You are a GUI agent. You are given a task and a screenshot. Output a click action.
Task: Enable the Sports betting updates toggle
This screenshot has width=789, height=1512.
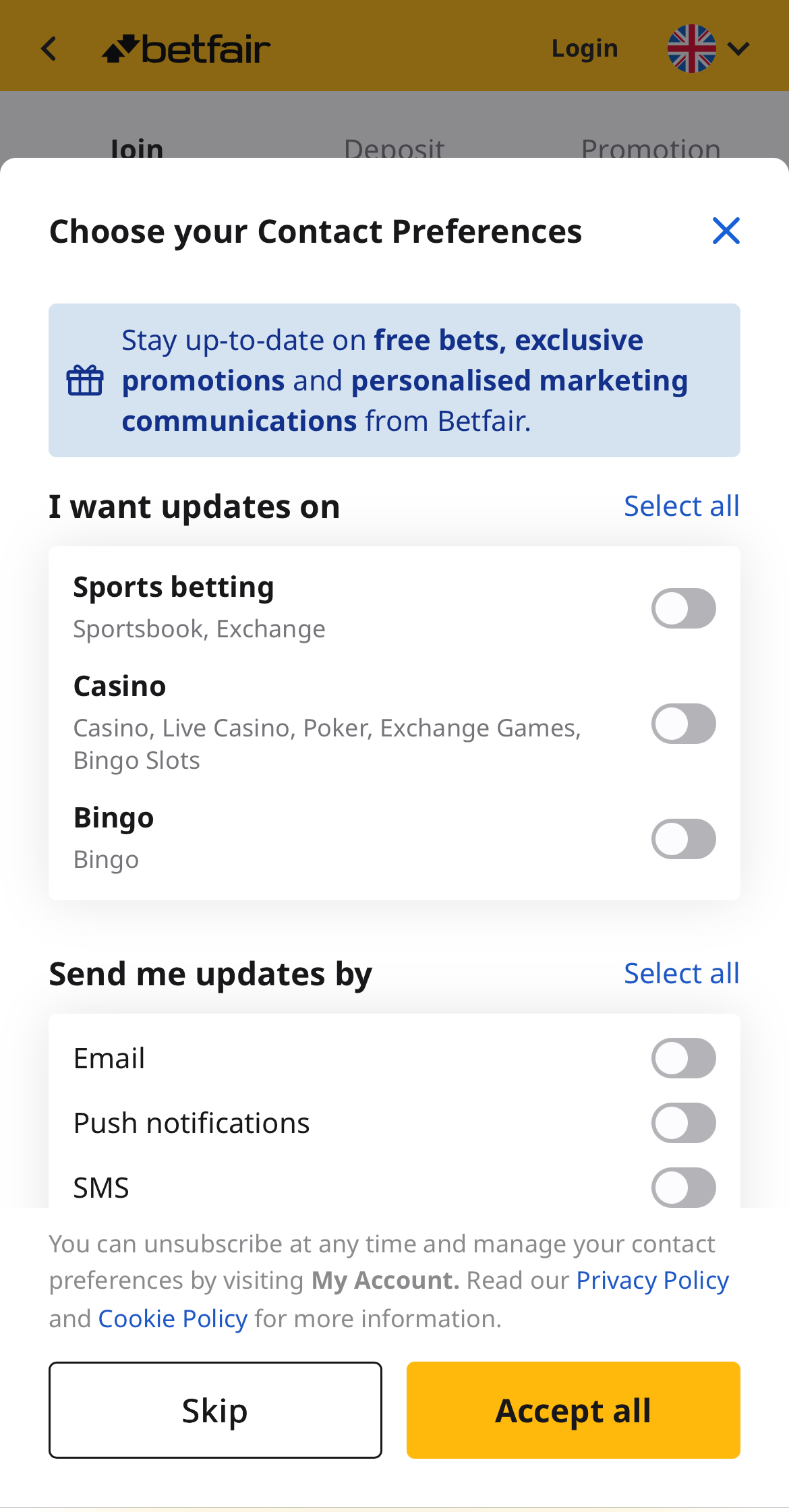pos(684,608)
